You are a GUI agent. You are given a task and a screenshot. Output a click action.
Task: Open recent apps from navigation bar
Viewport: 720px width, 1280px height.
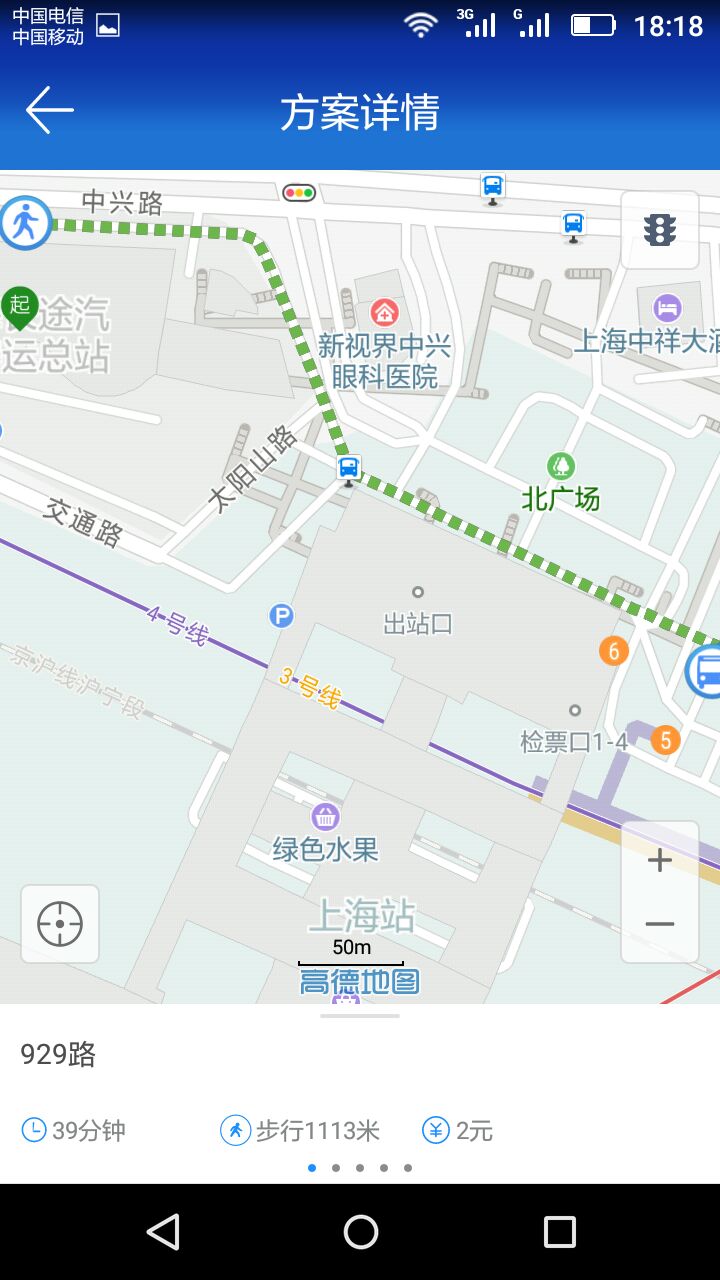560,1232
